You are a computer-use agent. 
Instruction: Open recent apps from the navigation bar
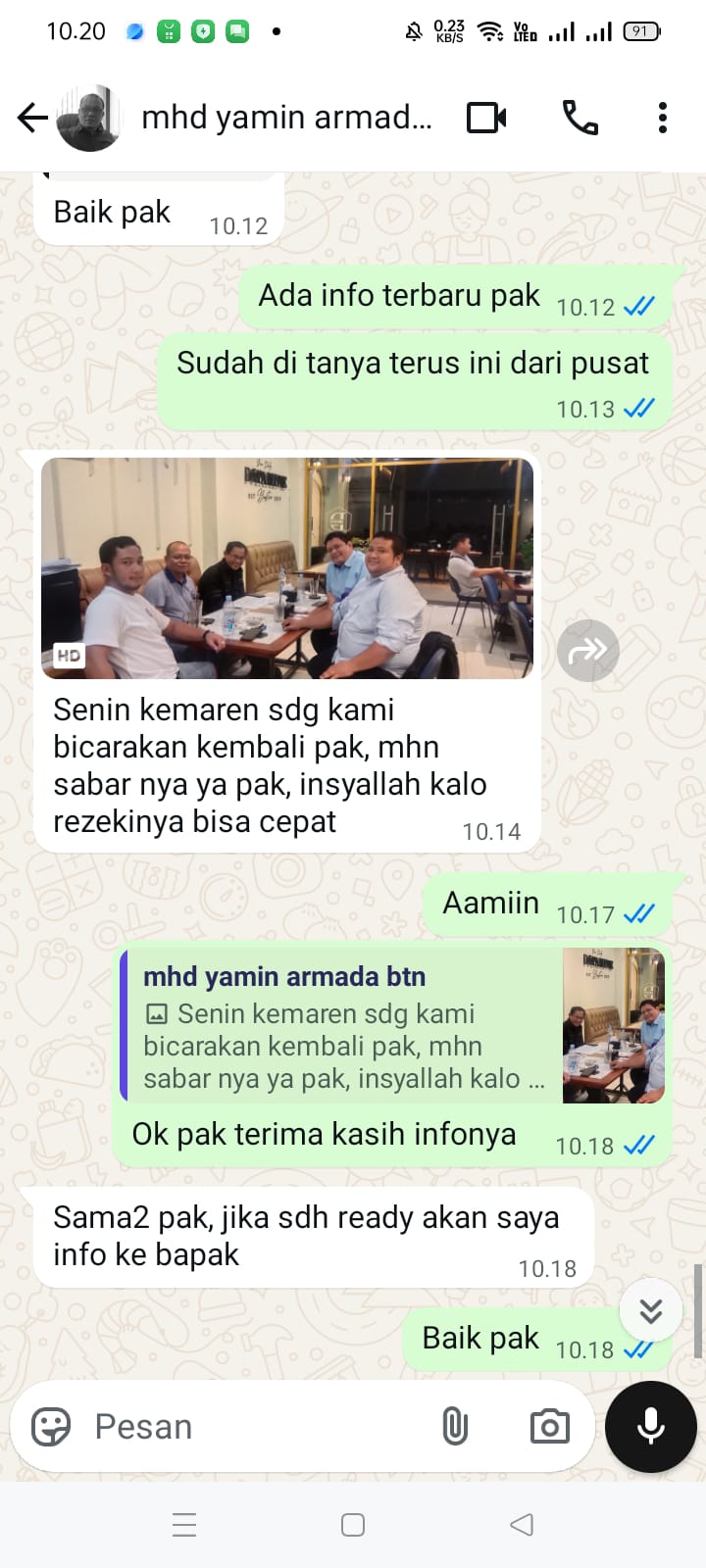(184, 1525)
